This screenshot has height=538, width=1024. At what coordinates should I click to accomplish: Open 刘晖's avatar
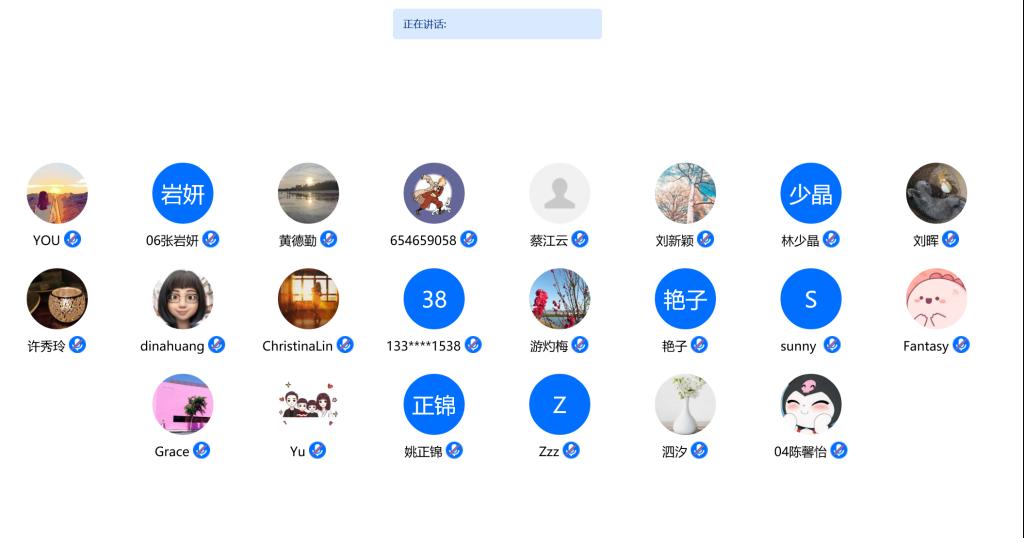tap(936, 193)
